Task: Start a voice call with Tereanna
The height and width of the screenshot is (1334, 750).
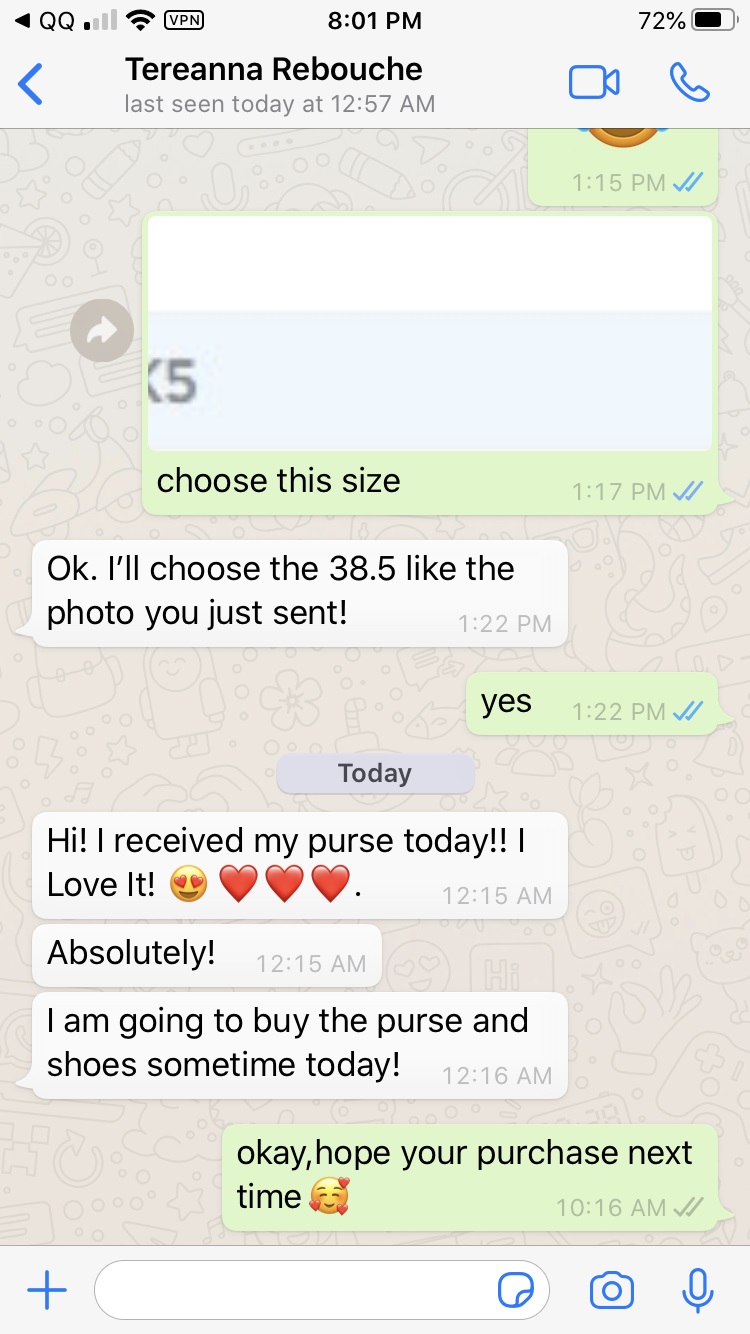Action: click(689, 83)
